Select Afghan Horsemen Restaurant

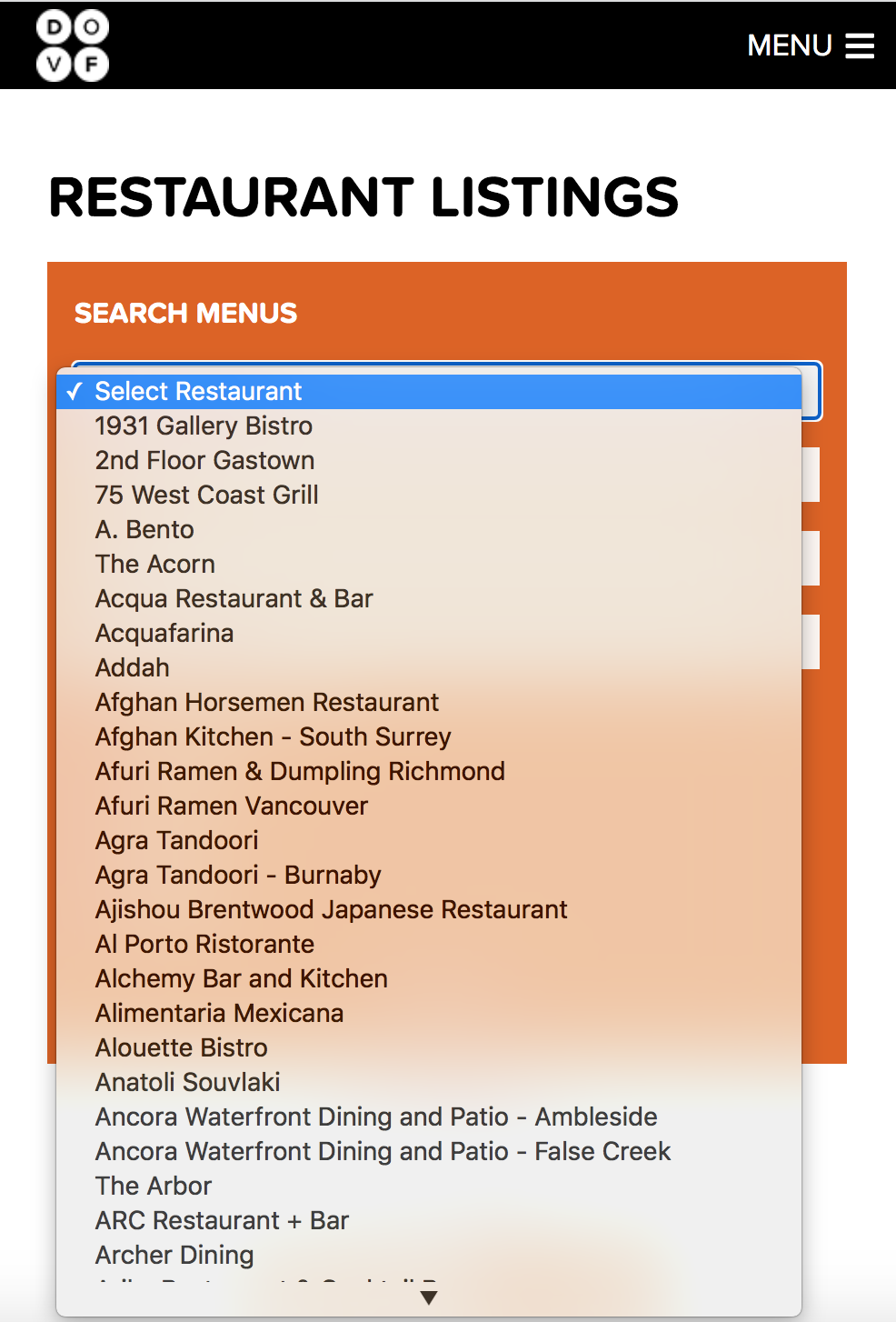pos(266,703)
